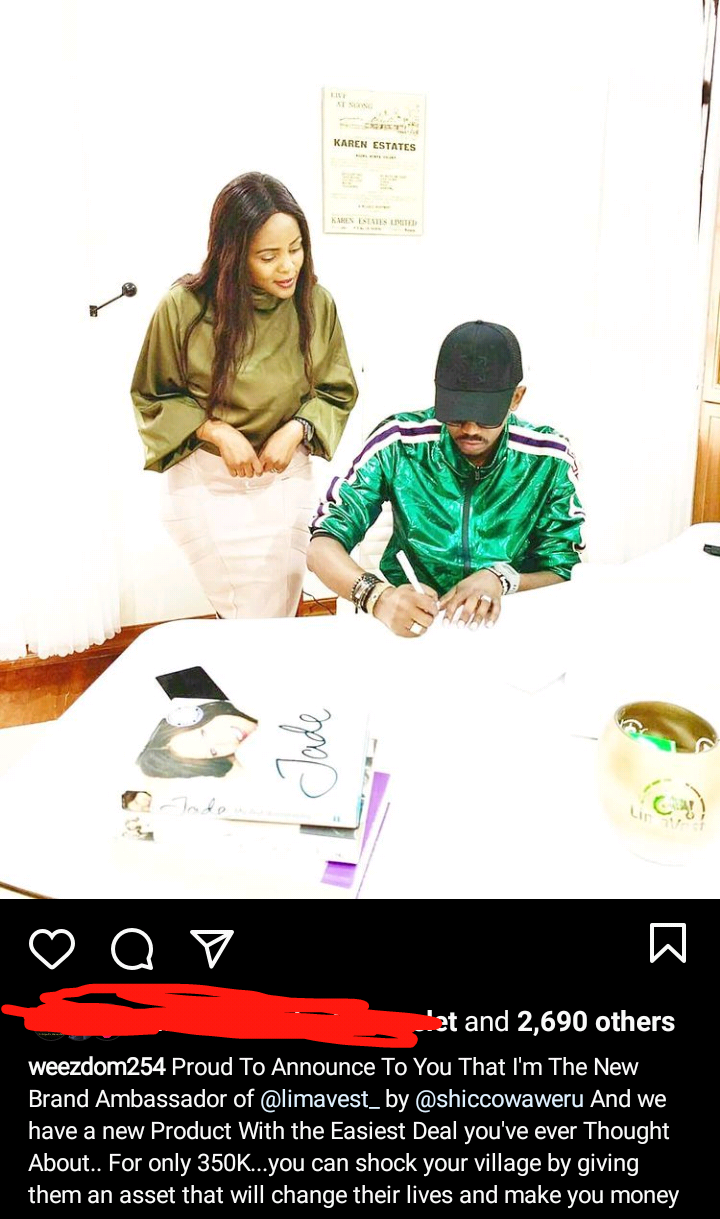The image size is (720, 1219).
Task: Tap the post photo
Action: 360,450
